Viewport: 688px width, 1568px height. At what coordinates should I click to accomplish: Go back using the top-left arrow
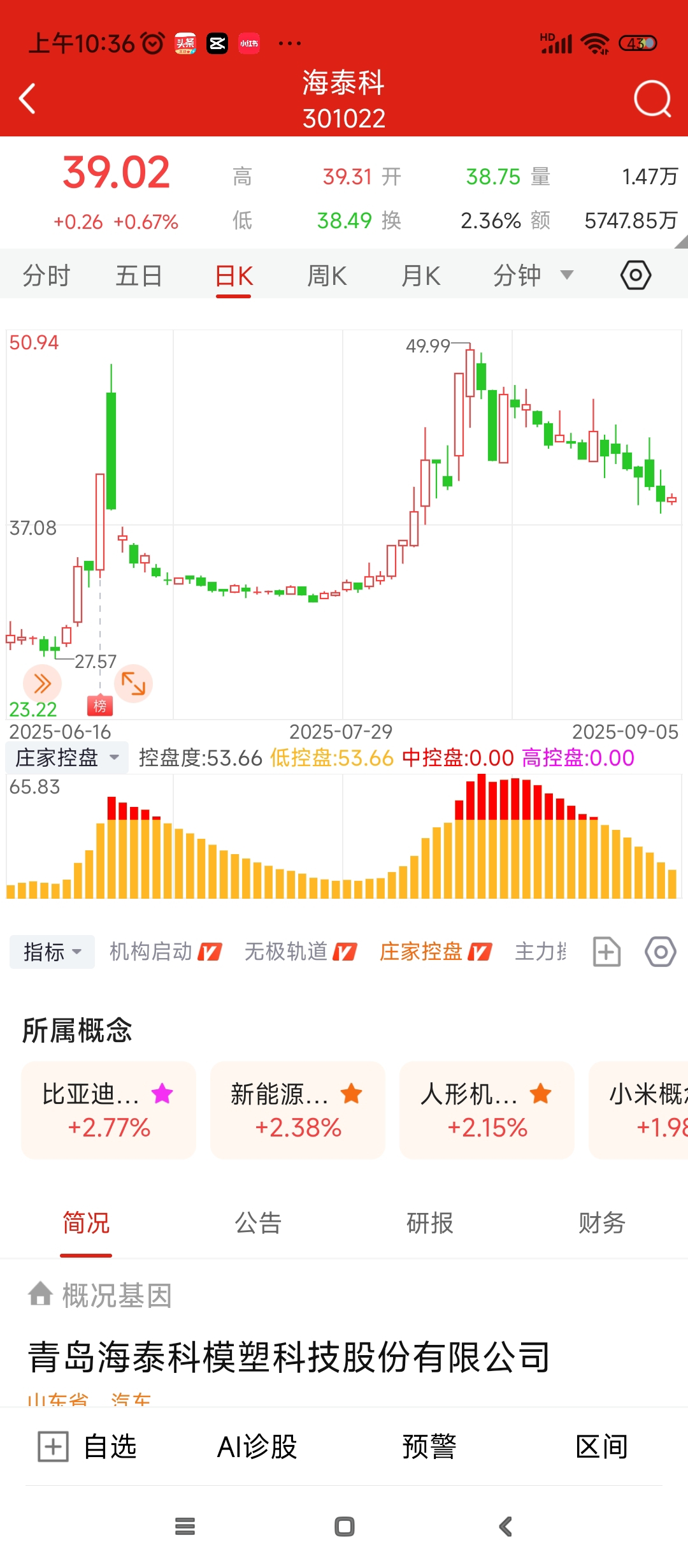pyautogui.click(x=27, y=99)
